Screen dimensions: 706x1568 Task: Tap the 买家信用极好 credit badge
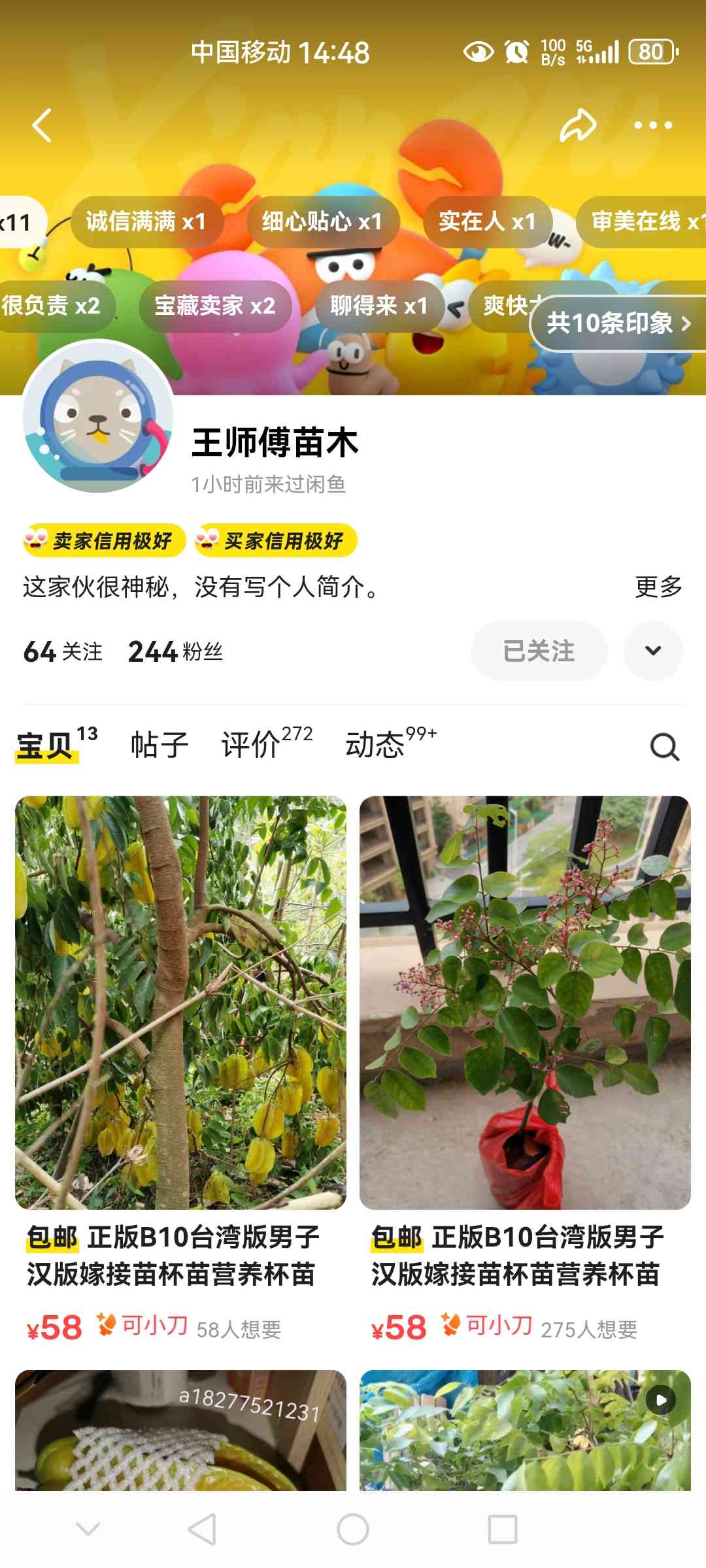pyautogui.click(x=276, y=540)
